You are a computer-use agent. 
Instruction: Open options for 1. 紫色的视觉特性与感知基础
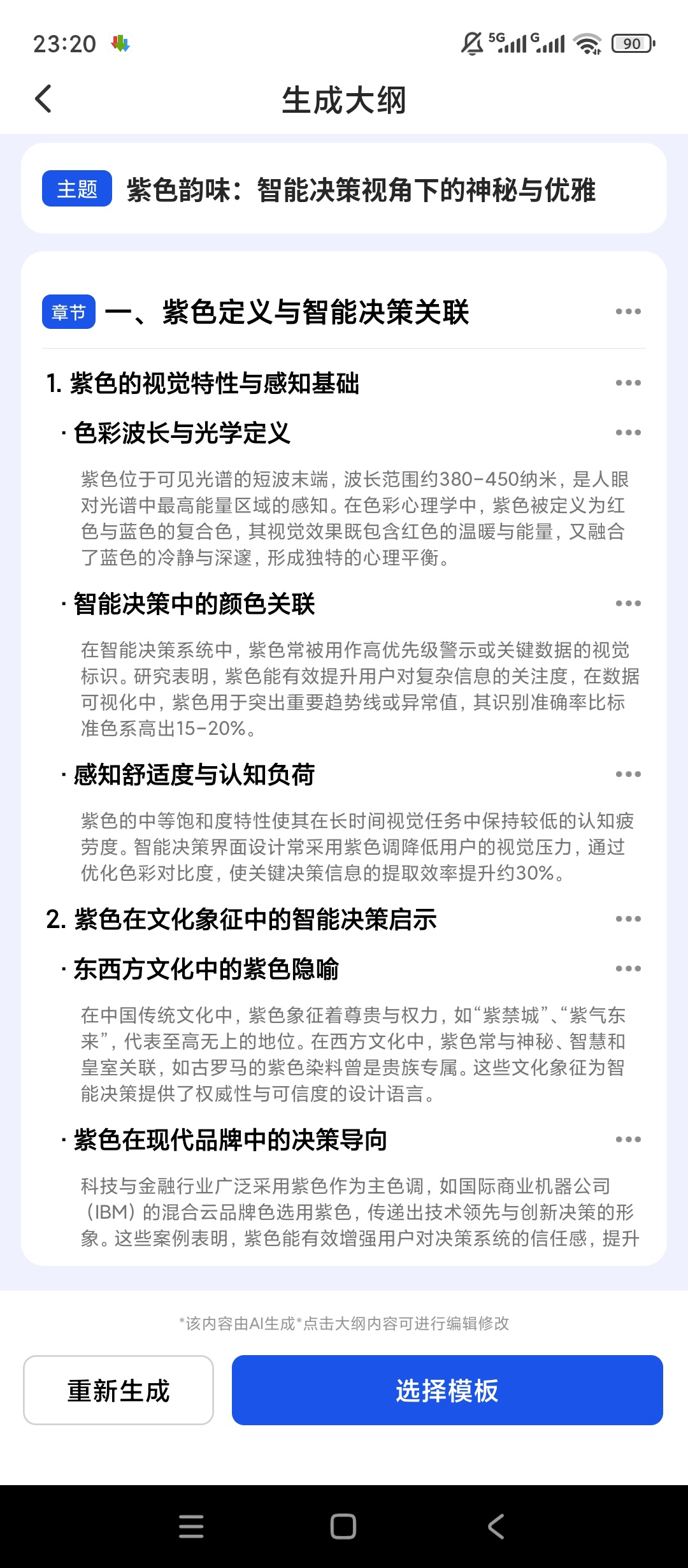click(628, 383)
